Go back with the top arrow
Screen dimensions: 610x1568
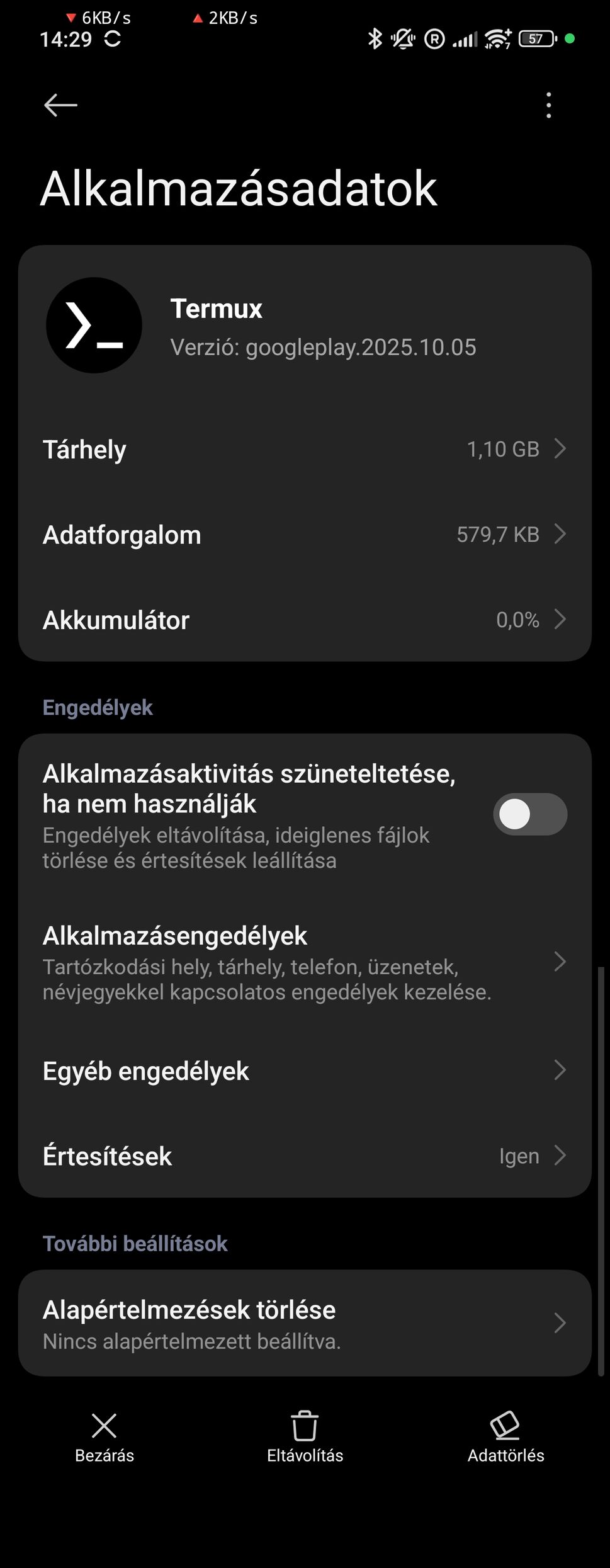[x=60, y=105]
